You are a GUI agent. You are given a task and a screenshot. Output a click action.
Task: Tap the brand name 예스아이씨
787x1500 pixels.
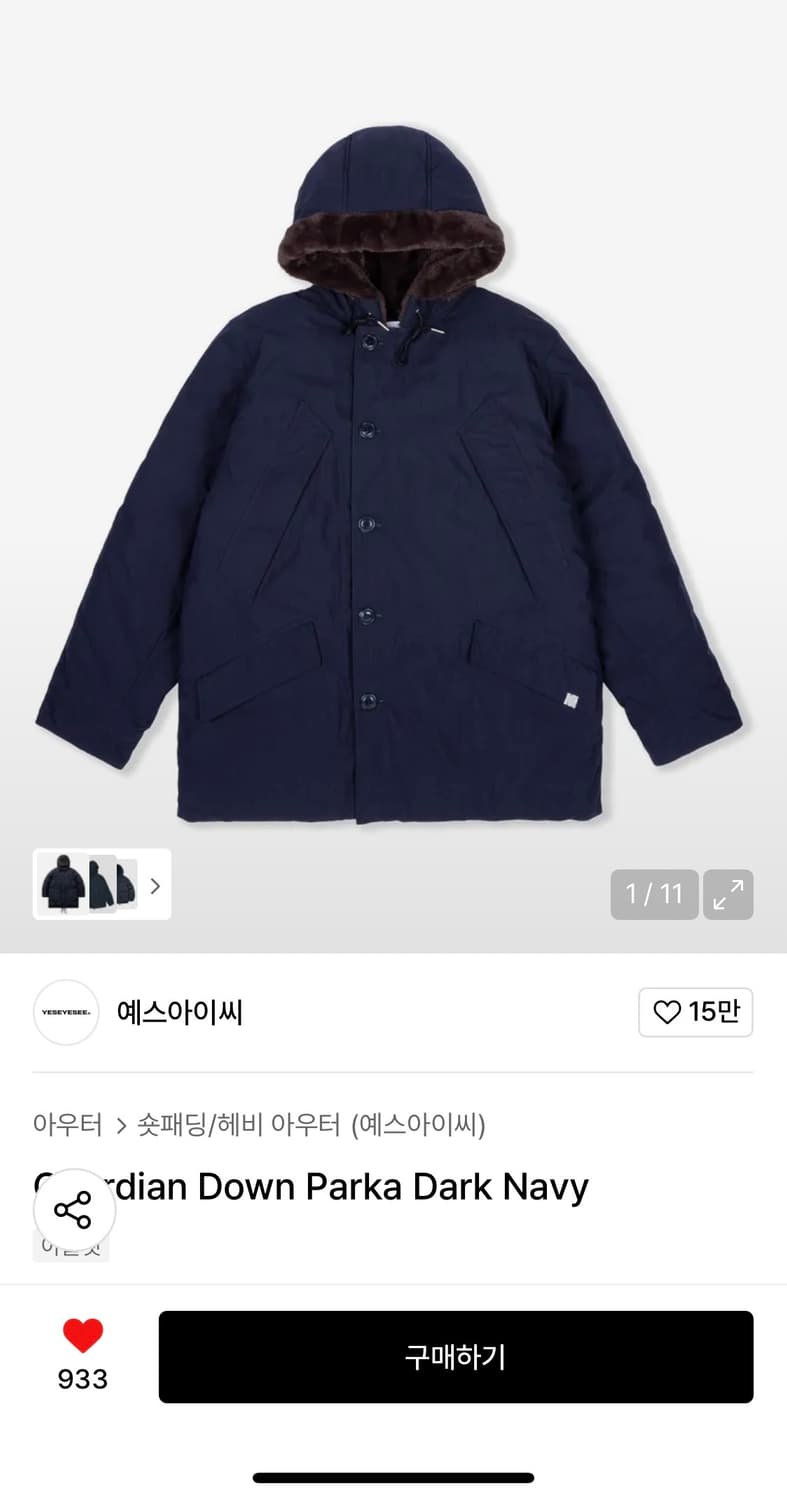(180, 1012)
